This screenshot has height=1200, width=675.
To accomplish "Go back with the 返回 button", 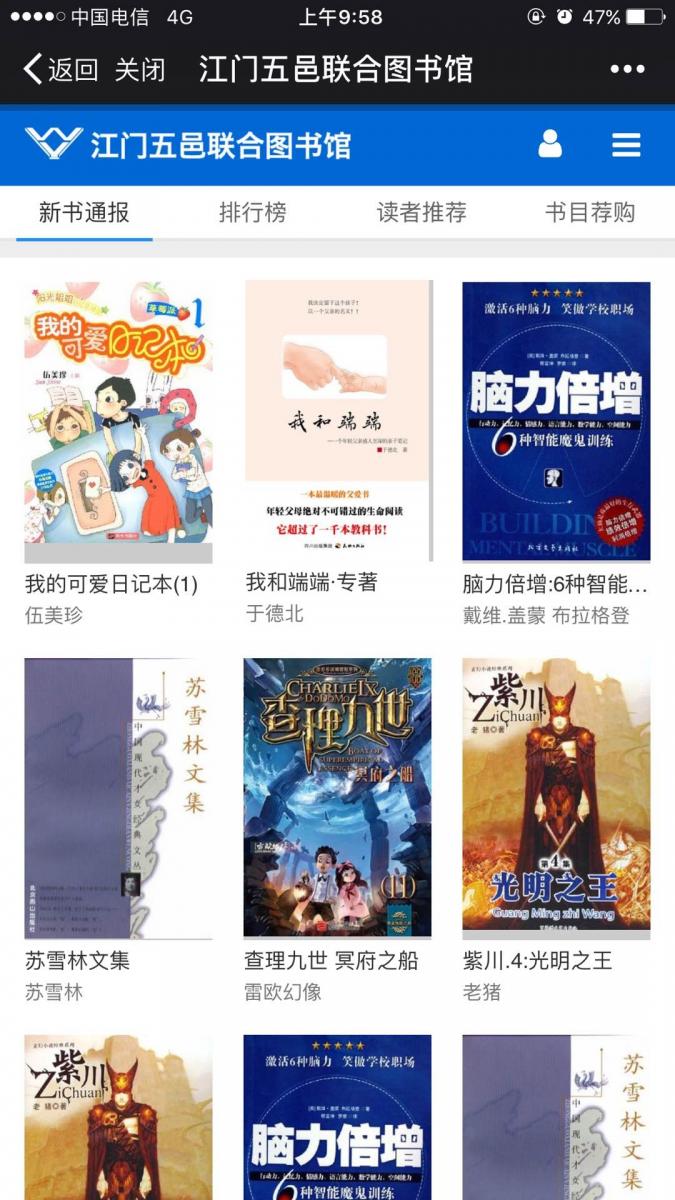I will 60,69.
